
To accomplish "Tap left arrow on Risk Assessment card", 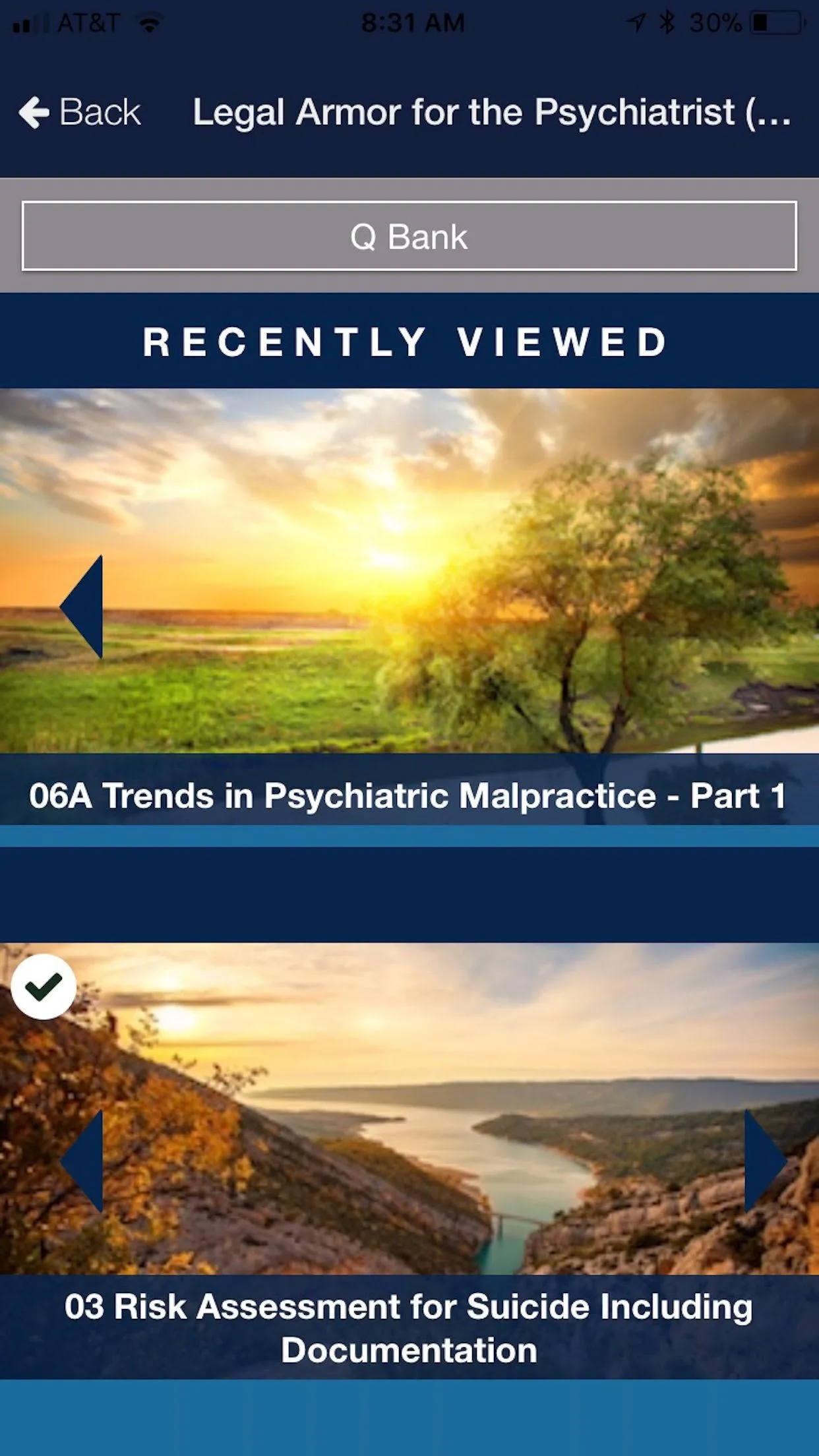I will [81, 1161].
